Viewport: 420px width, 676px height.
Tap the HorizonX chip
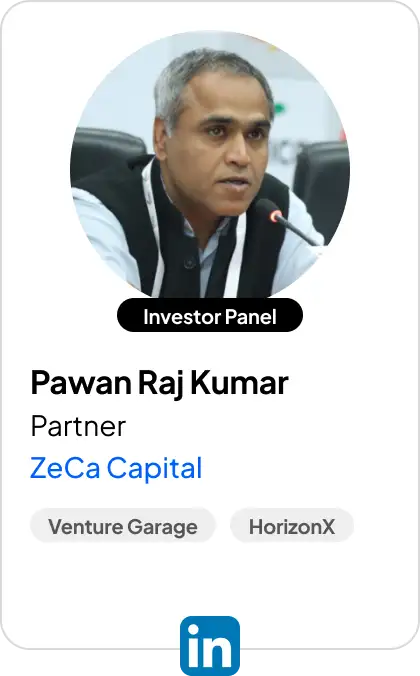[292, 526]
